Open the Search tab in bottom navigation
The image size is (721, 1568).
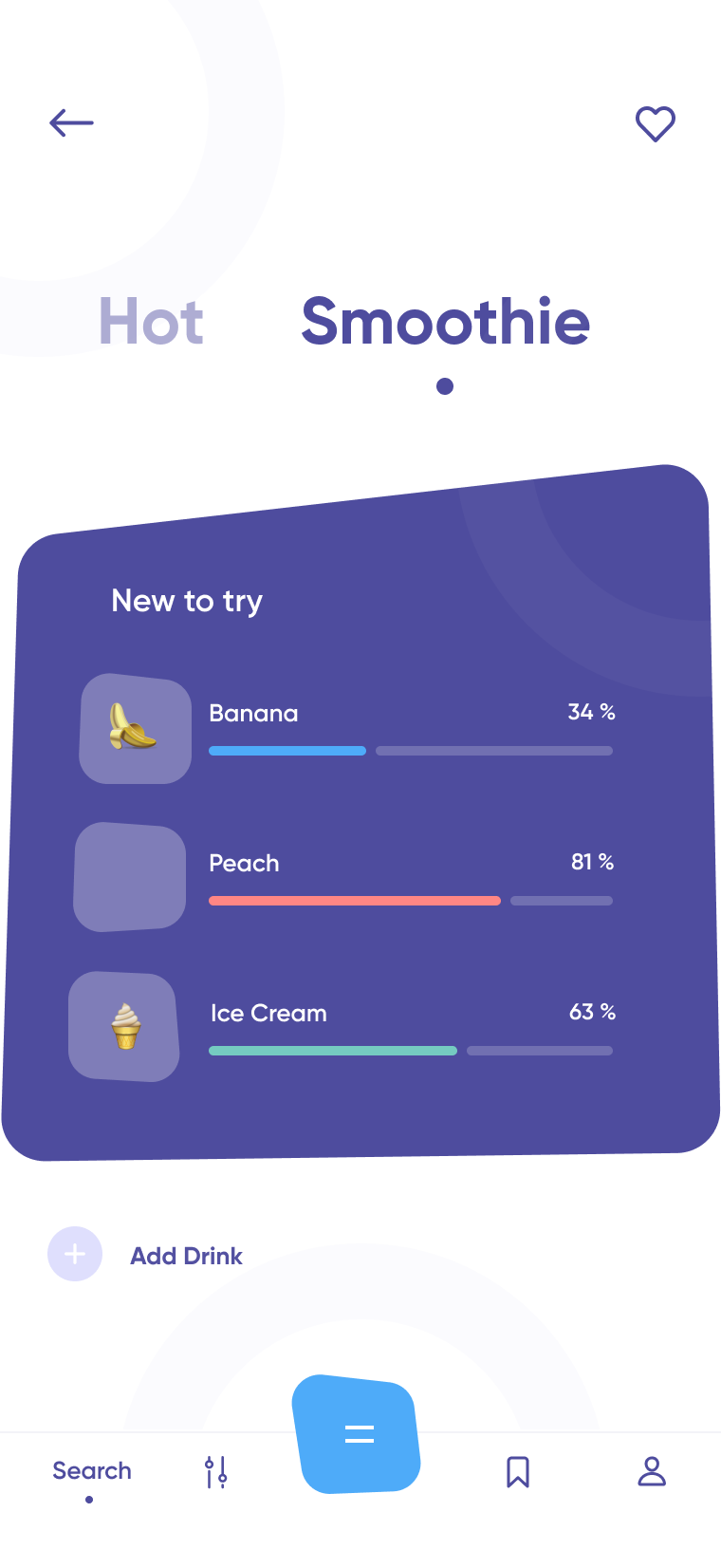(x=92, y=1471)
